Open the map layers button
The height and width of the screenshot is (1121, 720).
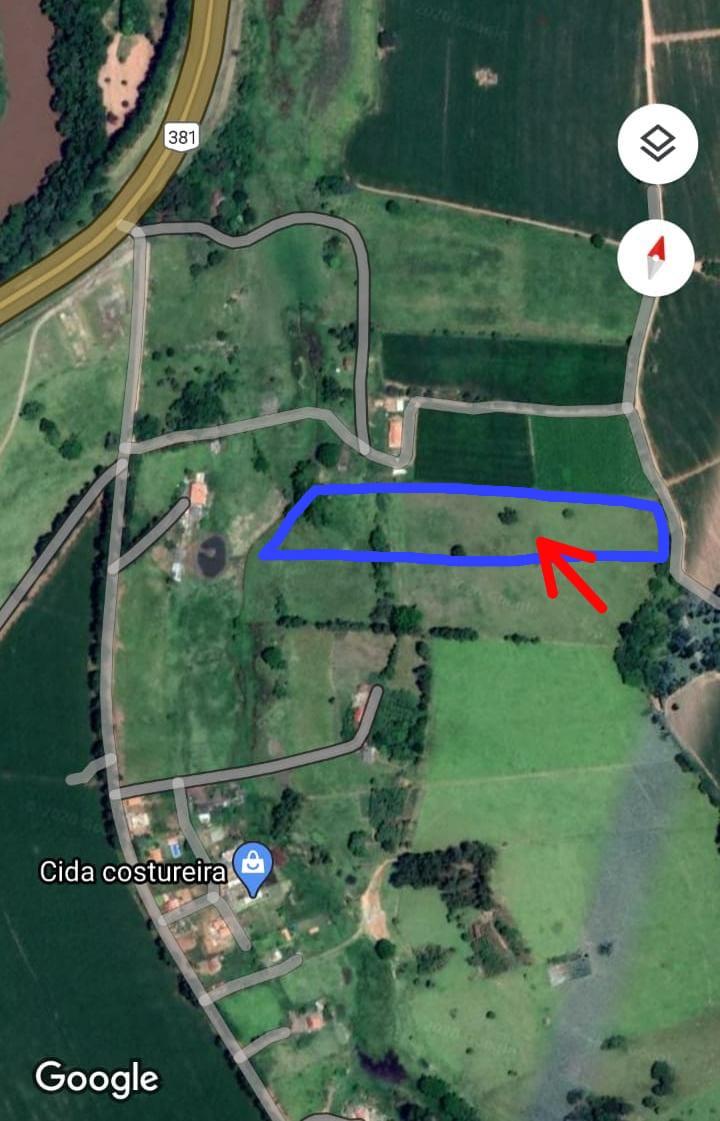[x=657, y=145]
